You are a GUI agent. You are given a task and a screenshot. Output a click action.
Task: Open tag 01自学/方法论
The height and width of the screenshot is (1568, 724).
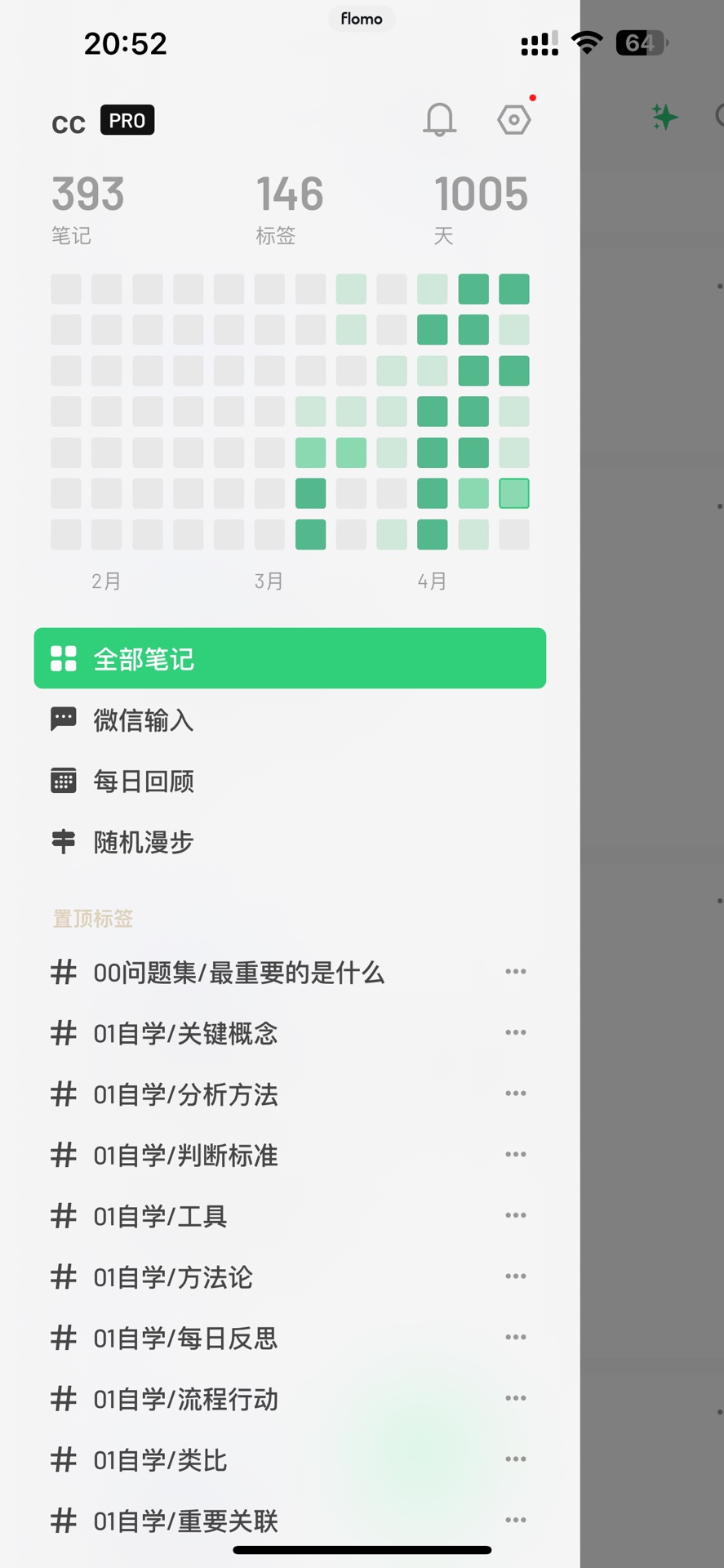coord(173,1276)
